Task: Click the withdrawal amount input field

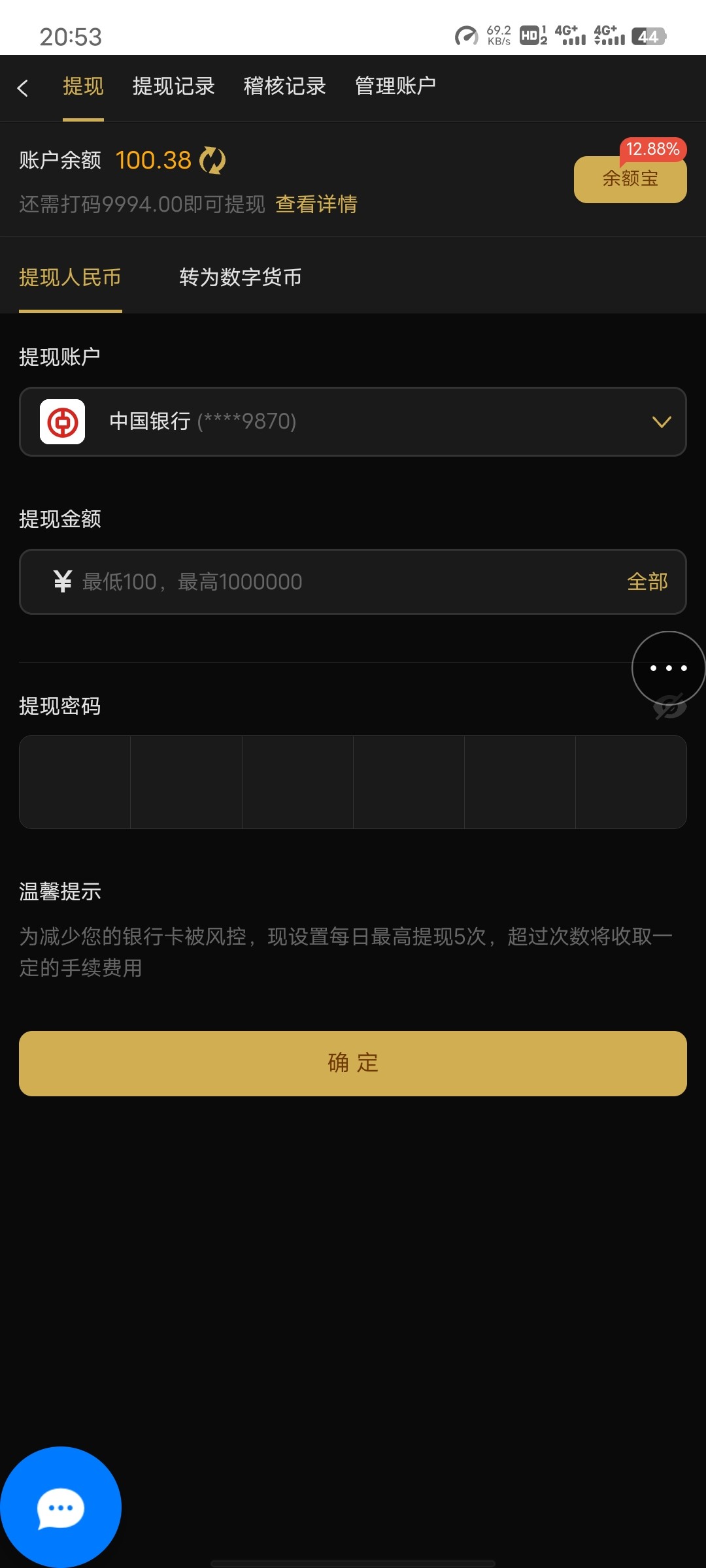Action: pyautogui.click(x=294, y=581)
